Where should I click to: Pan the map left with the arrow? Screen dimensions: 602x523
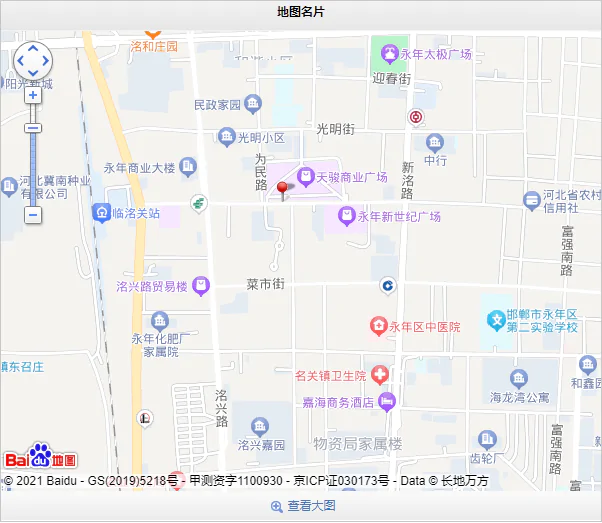(20, 61)
